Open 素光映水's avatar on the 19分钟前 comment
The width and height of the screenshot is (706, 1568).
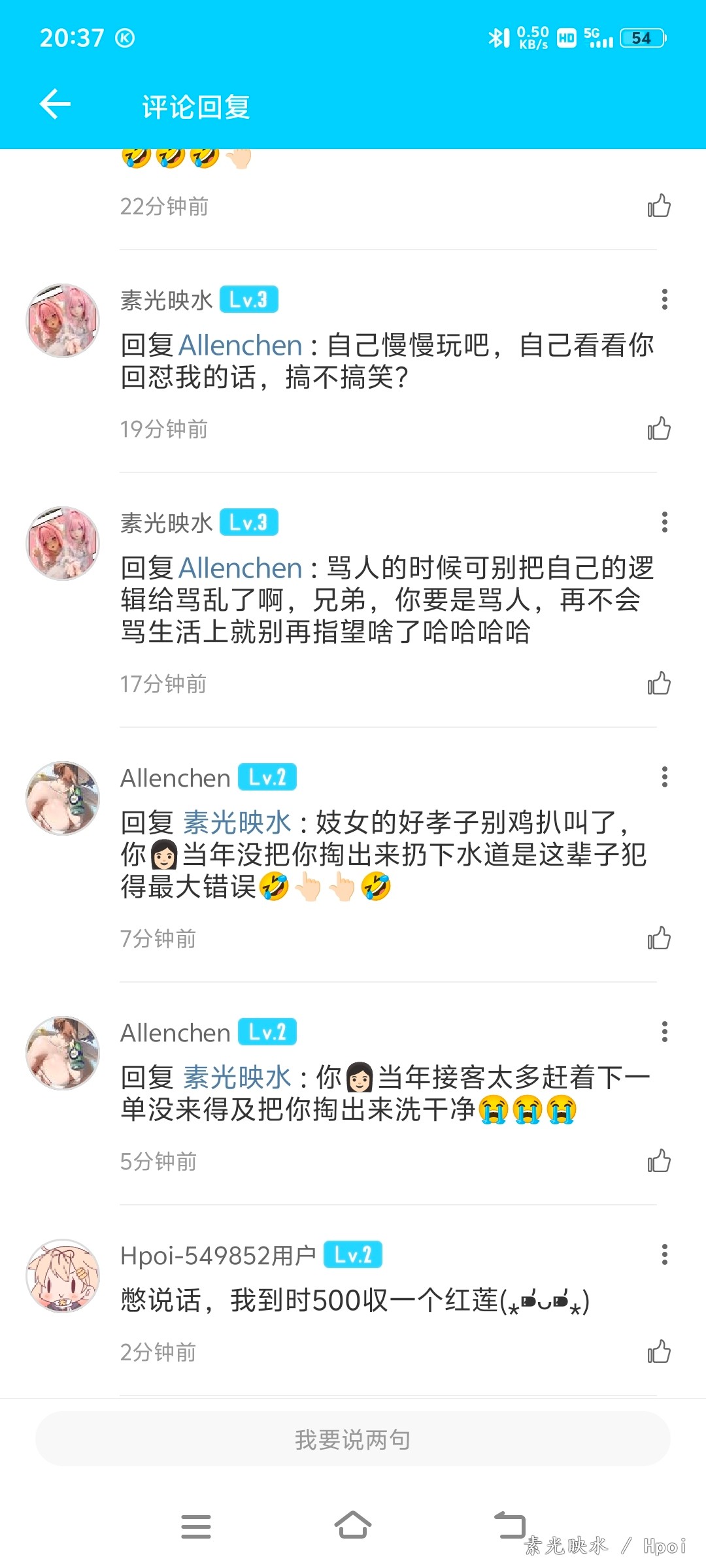pos(63,321)
